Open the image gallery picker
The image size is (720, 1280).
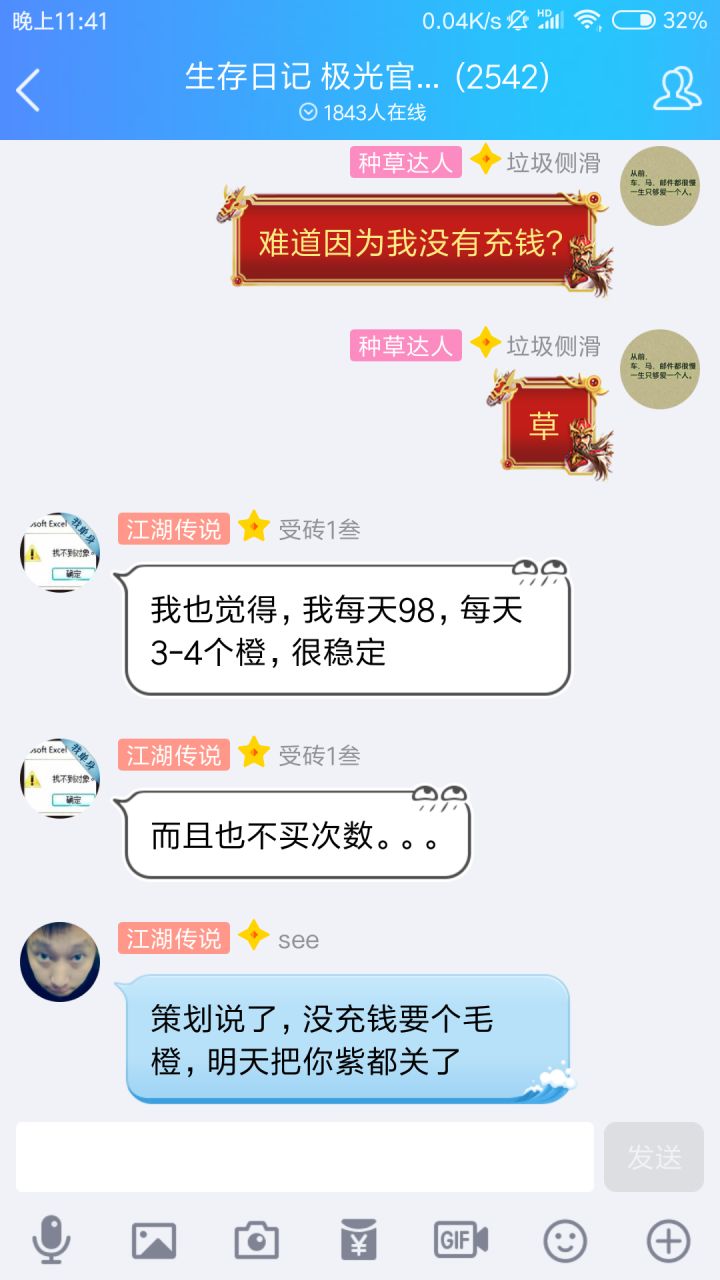[x=154, y=1241]
